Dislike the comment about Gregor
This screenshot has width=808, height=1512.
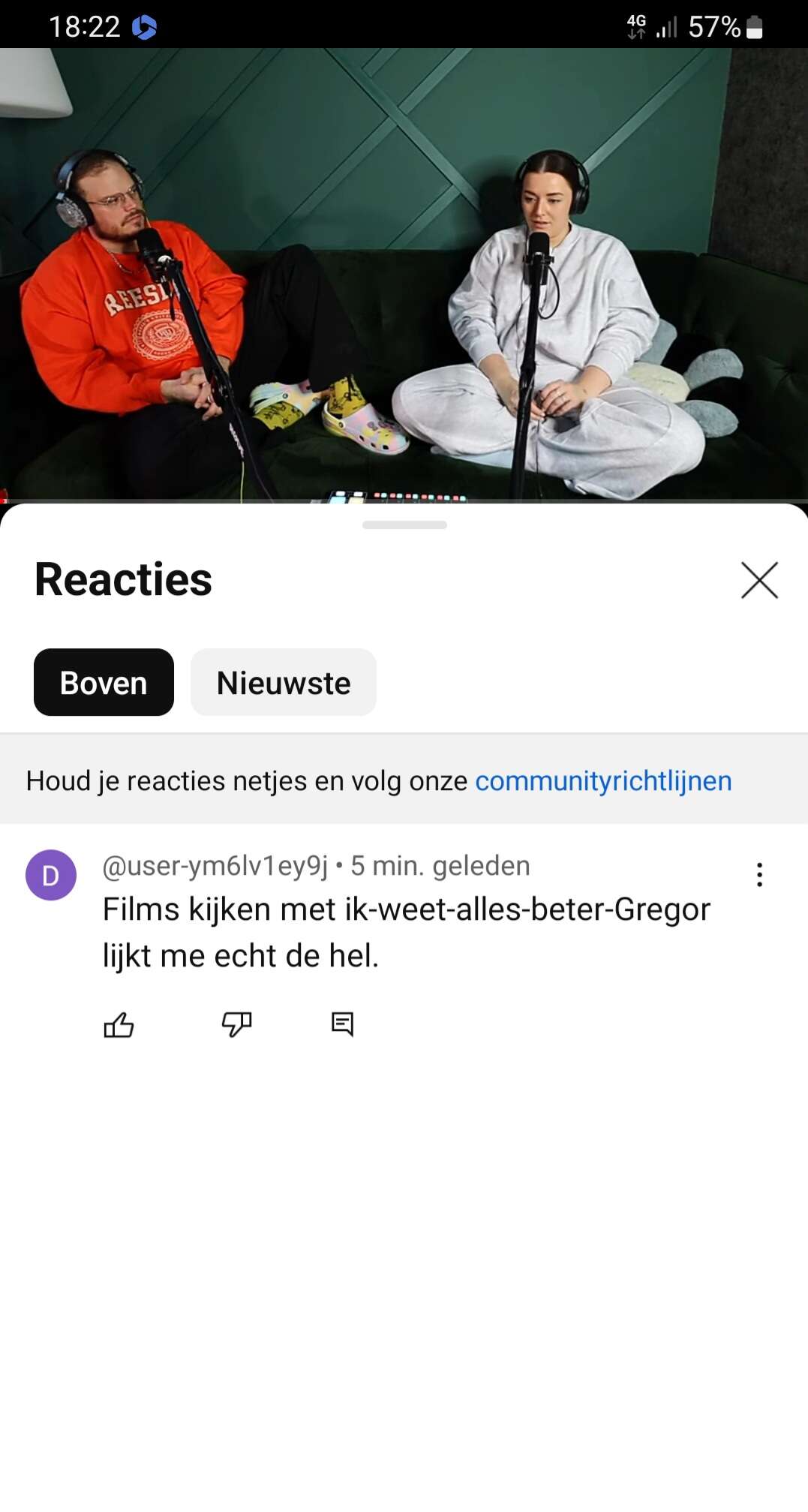[236, 1024]
